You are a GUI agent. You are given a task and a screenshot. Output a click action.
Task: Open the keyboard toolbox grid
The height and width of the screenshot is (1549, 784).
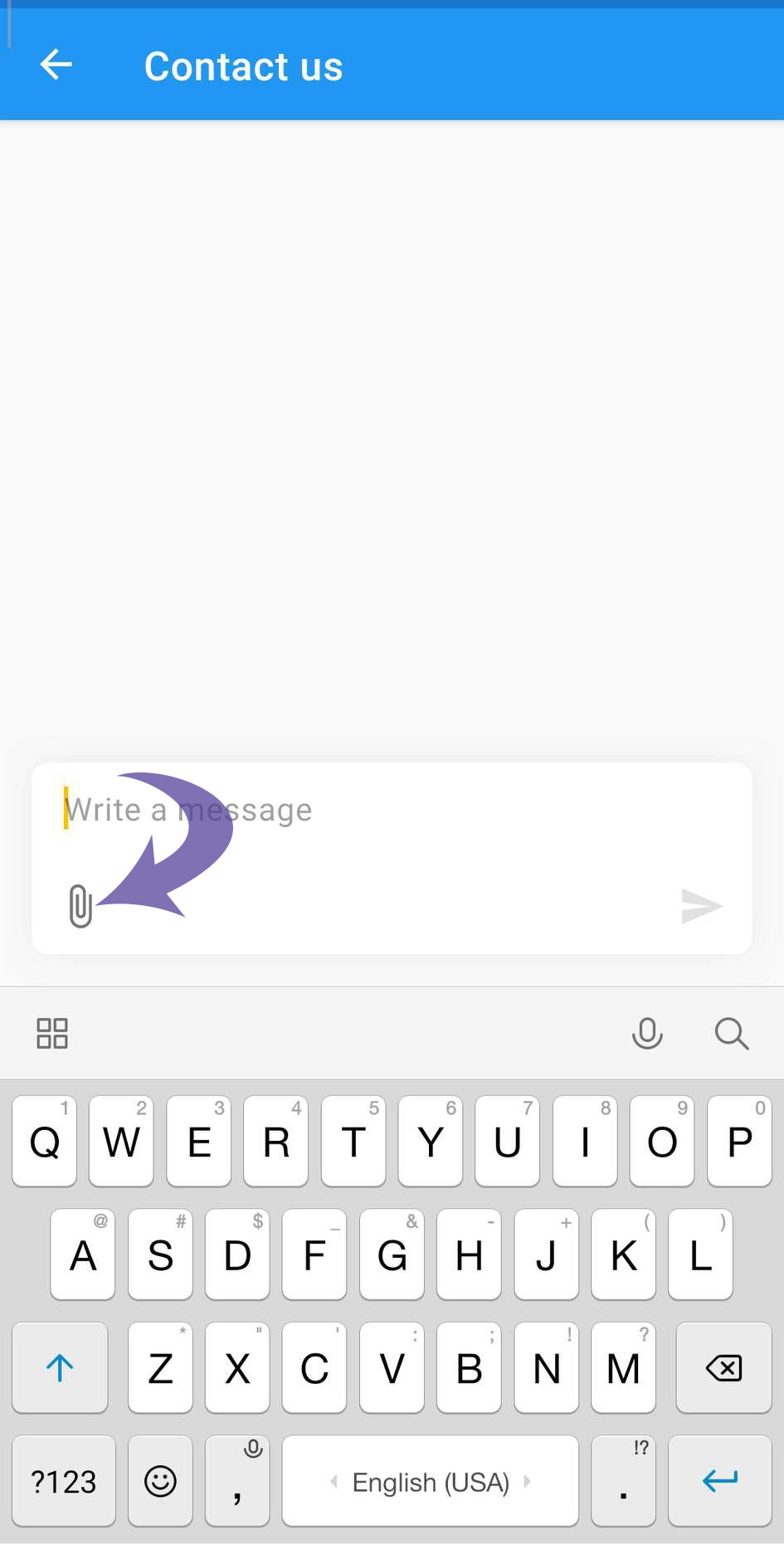[52, 1033]
